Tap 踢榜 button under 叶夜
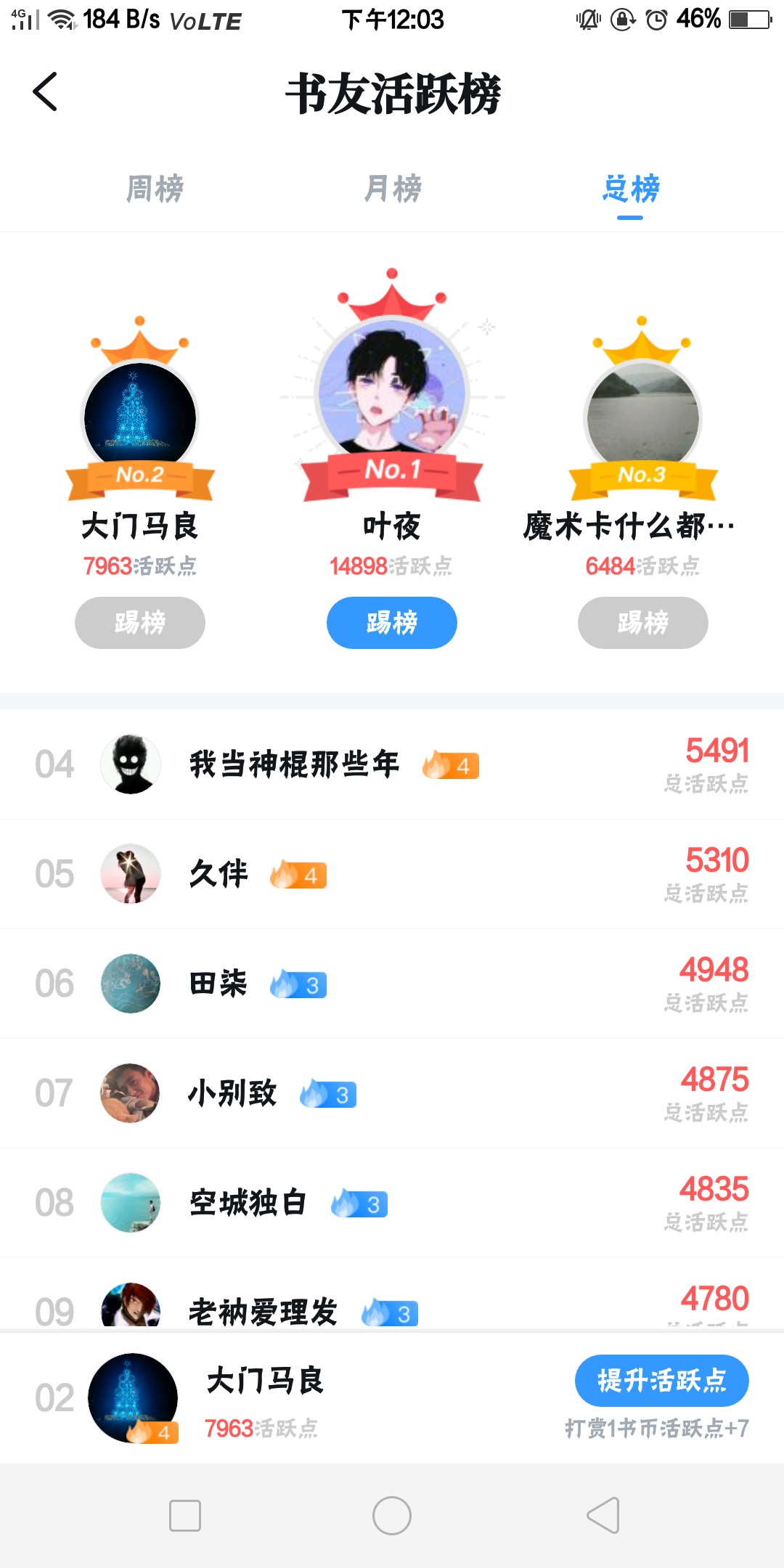The image size is (784, 1568). pos(392,622)
